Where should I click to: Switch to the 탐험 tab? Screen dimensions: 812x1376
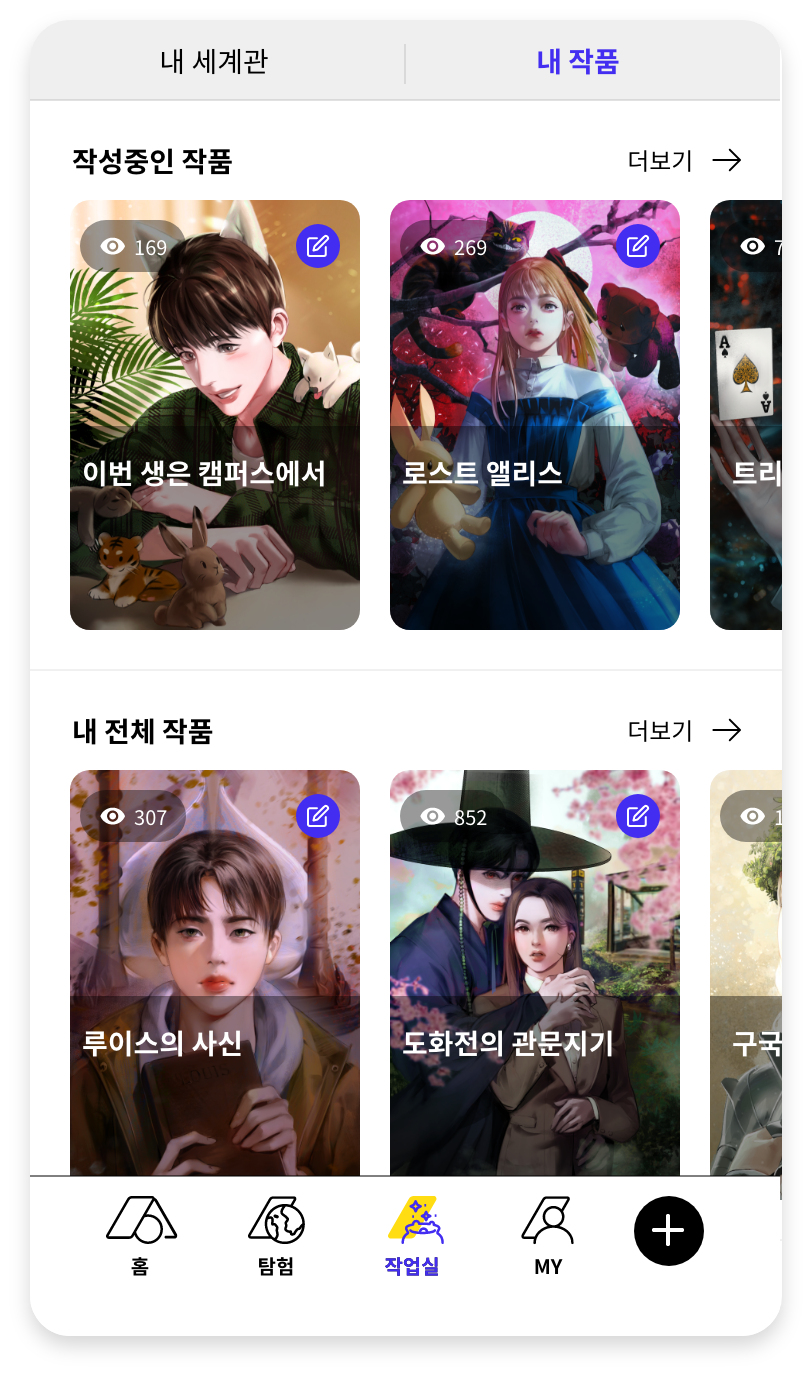pos(276,1236)
